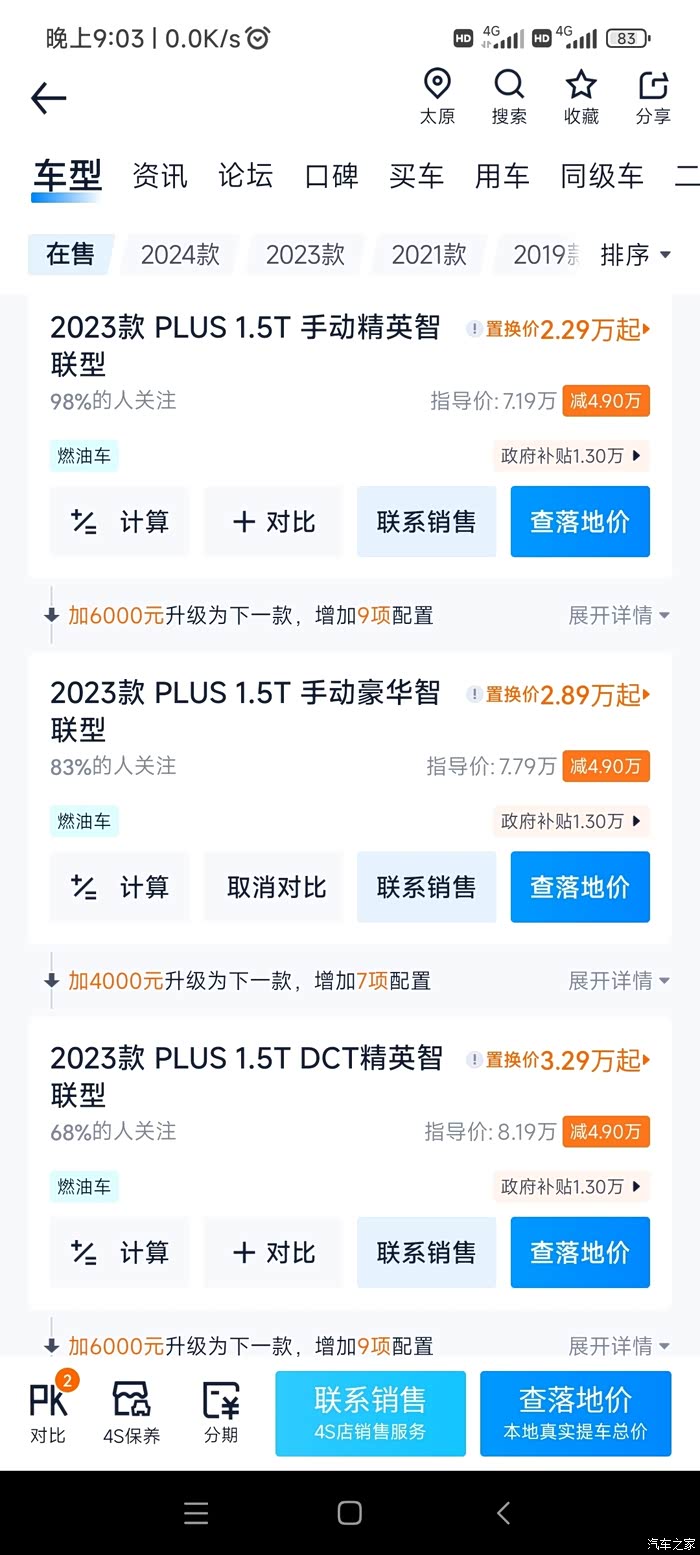Add 手动精英智联型 to 对比
Screen dimensions: 700x1555
[x=273, y=522]
